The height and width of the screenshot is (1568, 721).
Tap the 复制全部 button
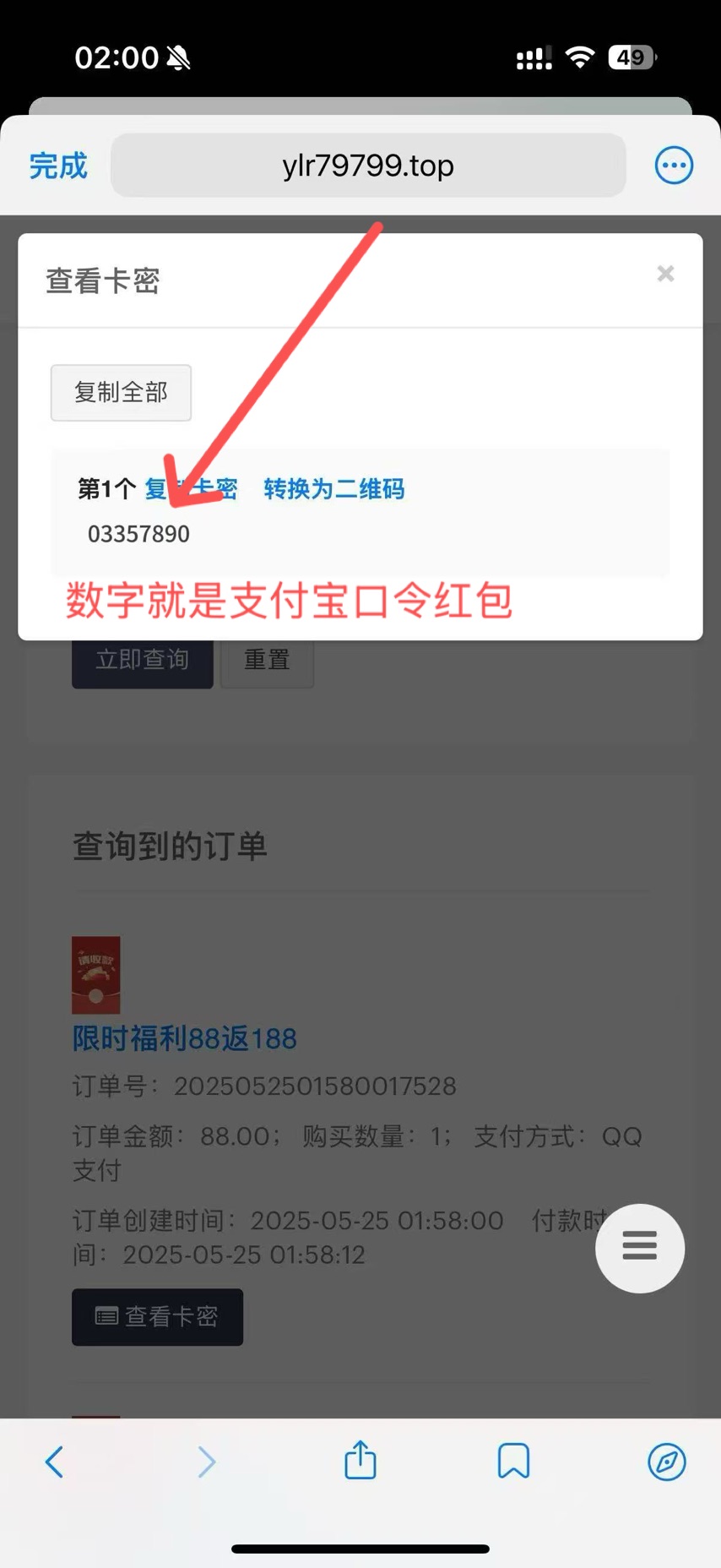tap(121, 392)
